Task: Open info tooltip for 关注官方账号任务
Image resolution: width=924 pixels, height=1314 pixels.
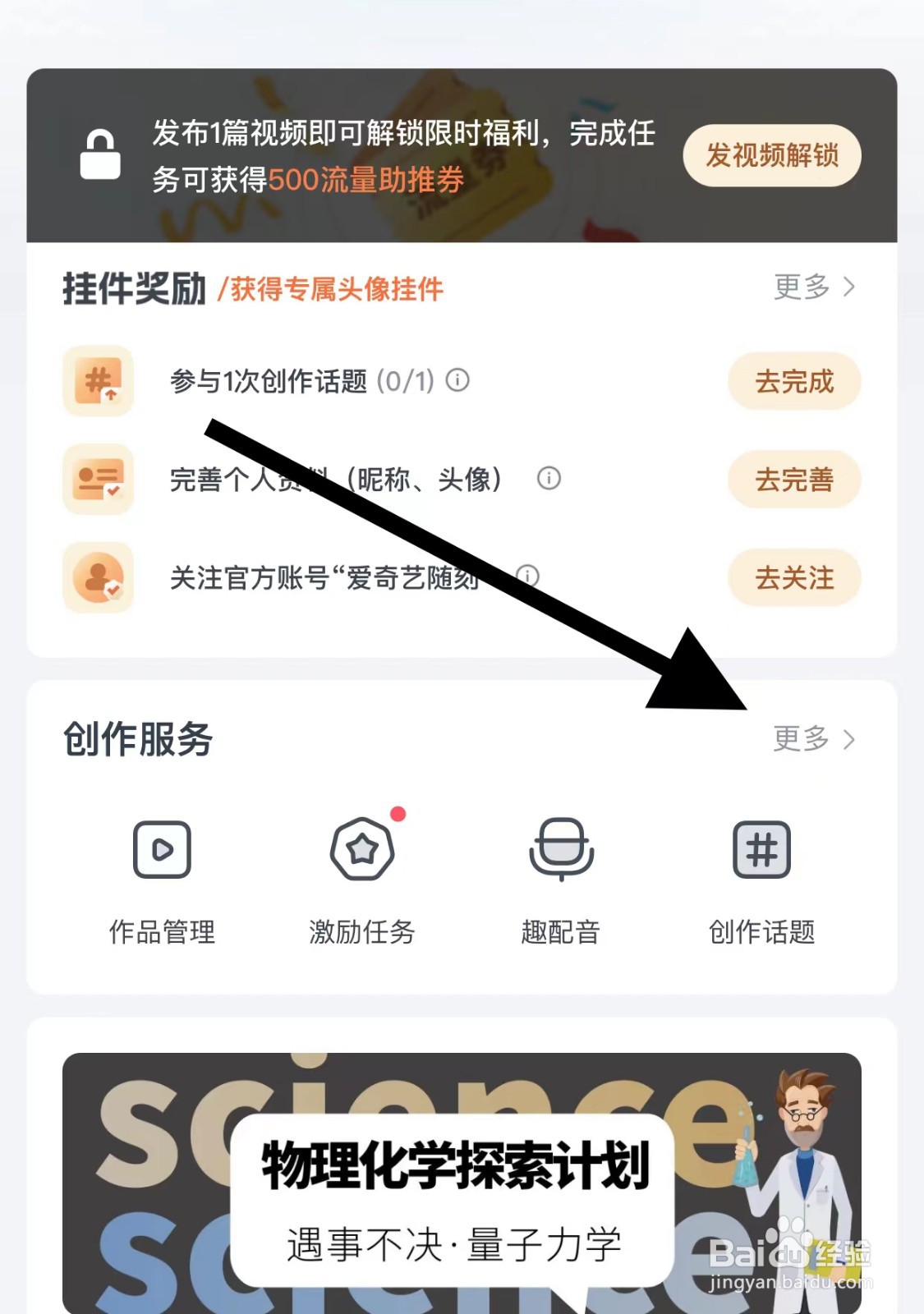Action: coord(526,577)
